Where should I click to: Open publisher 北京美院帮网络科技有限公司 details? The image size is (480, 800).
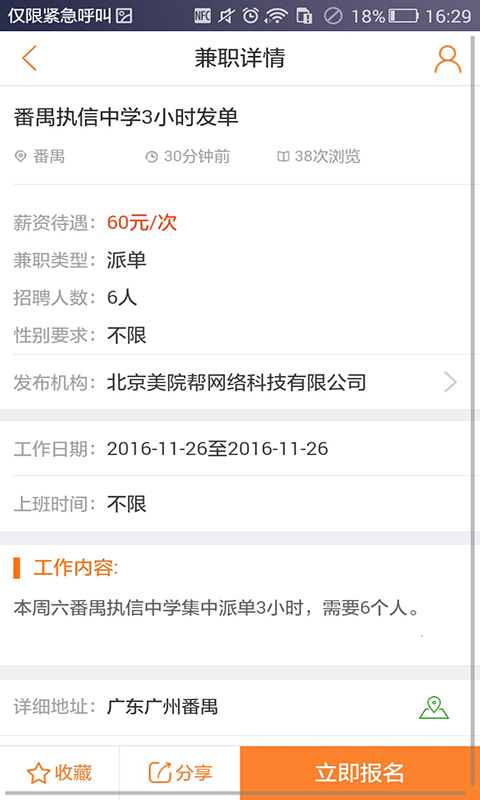(x=240, y=382)
